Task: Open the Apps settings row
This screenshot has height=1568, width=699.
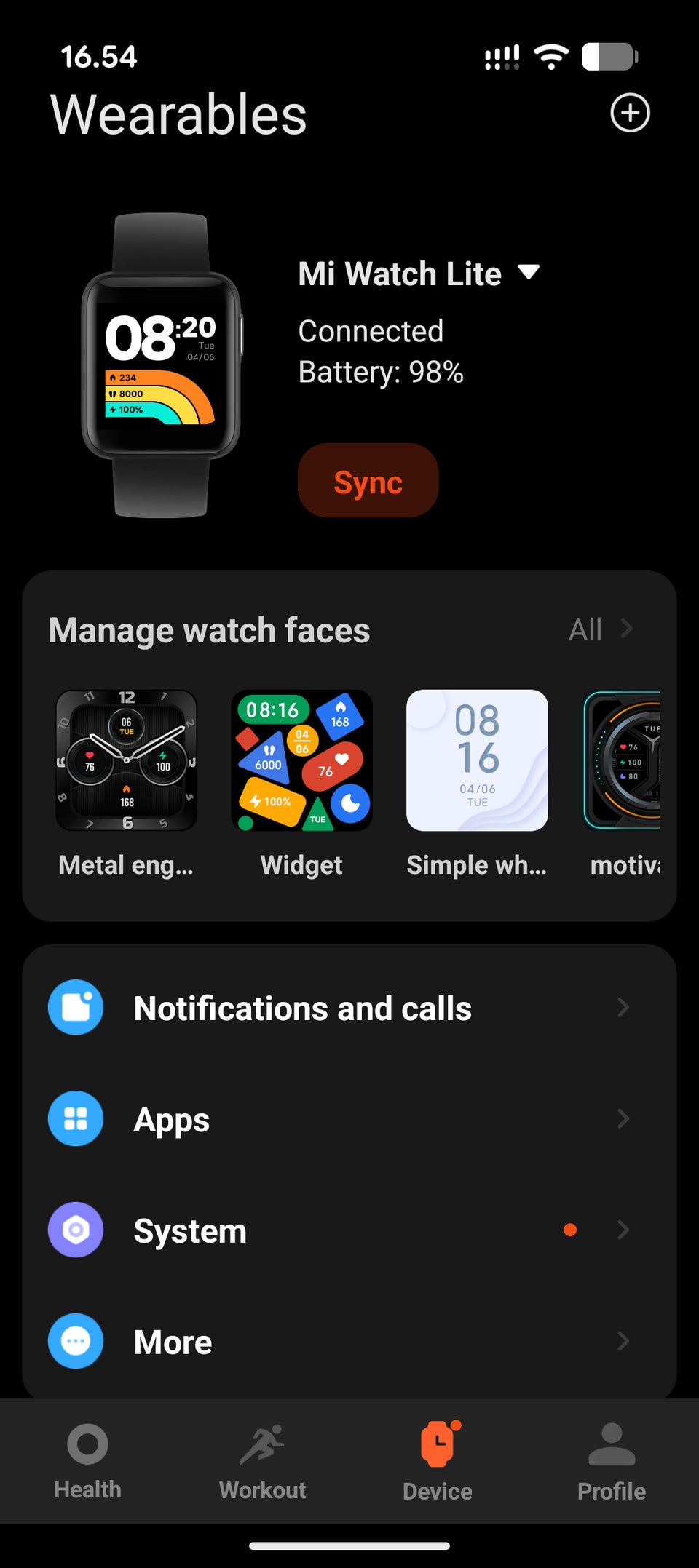Action: point(349,1119)
